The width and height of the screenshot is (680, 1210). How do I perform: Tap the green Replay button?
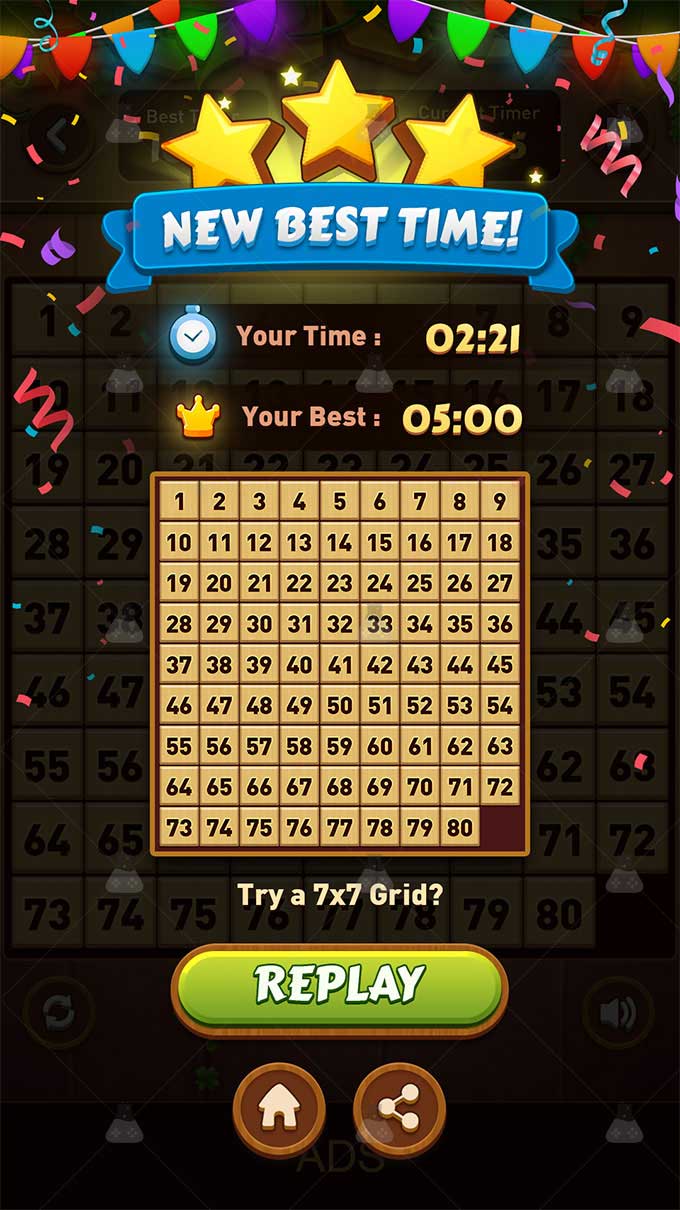[x=340, y=987]
